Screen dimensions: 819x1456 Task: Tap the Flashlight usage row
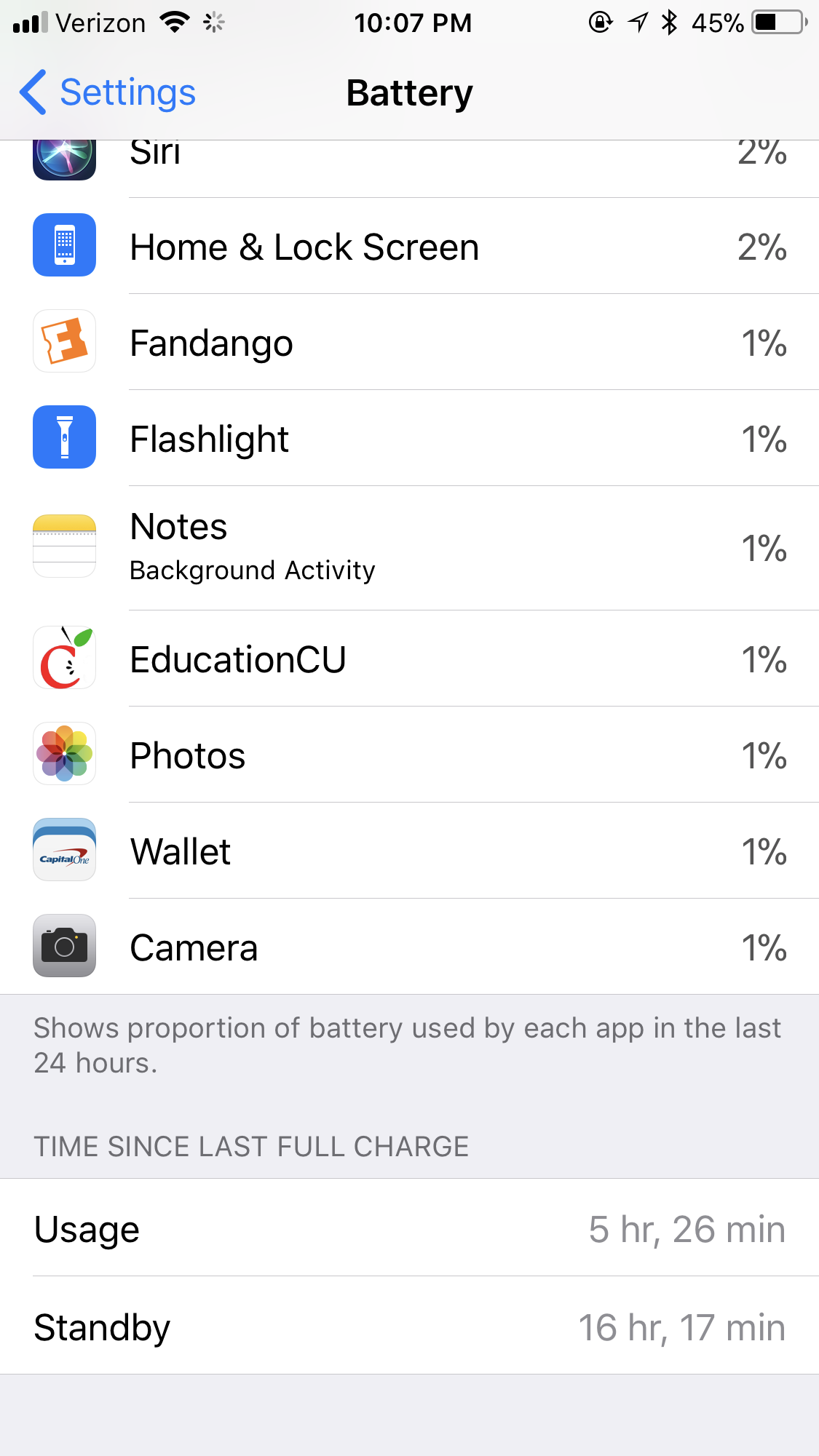(x=409, y=439)
